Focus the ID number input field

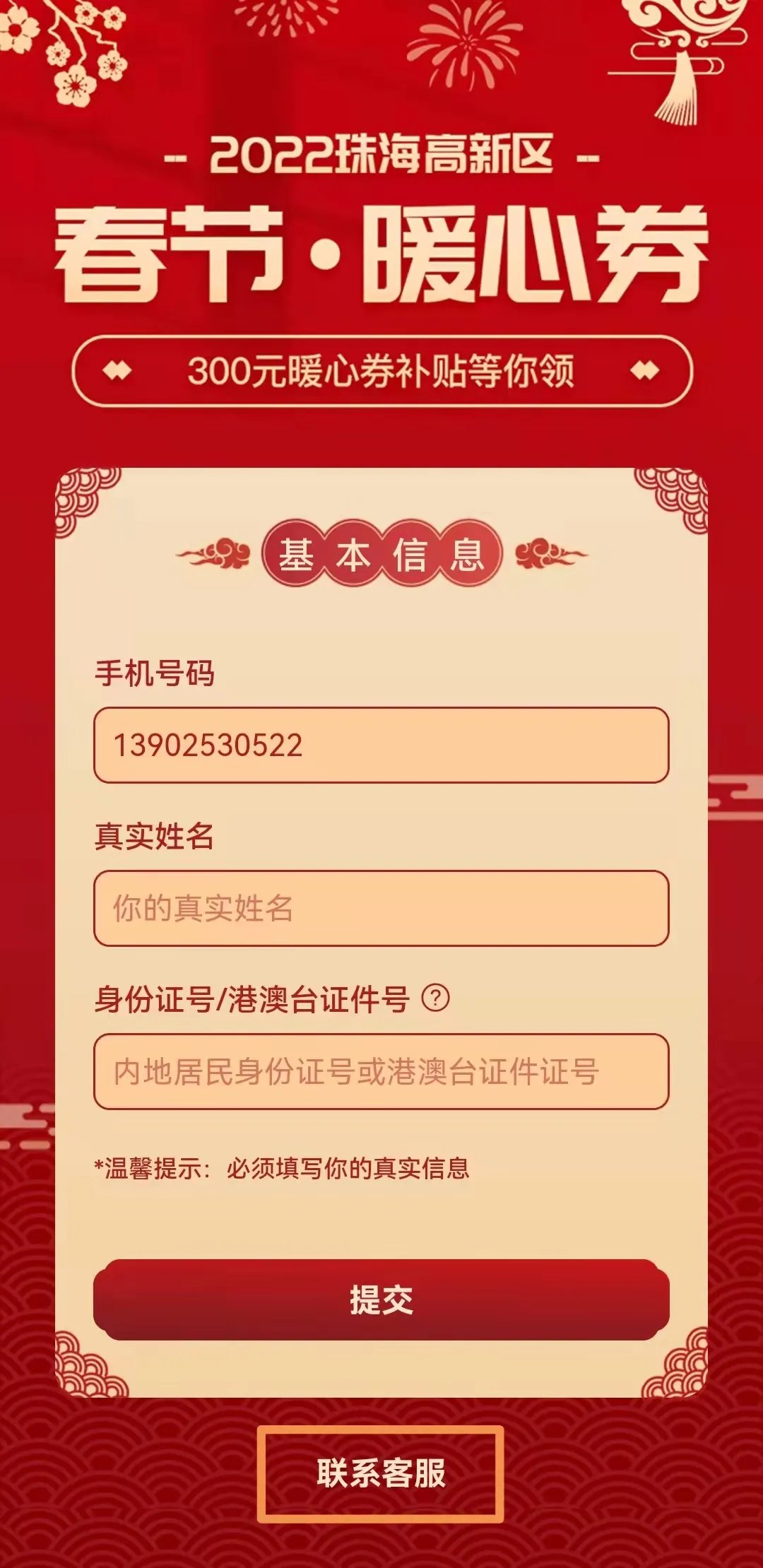381,1071
